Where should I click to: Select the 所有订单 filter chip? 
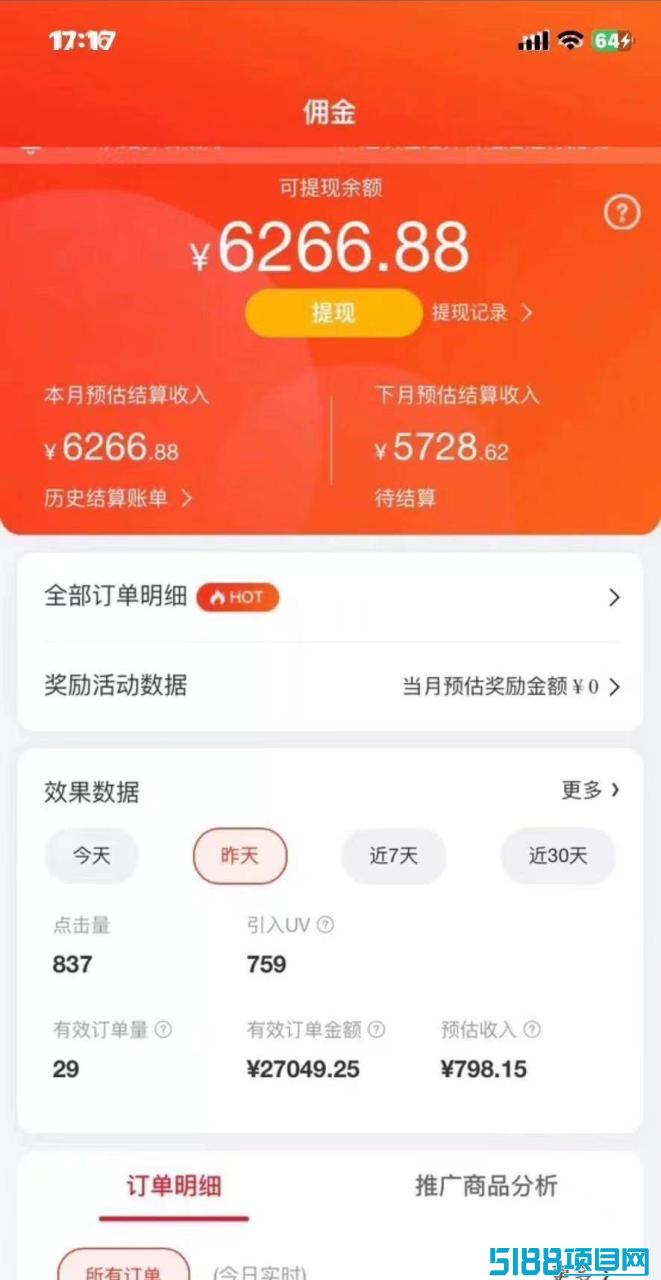click(123, 1266)
